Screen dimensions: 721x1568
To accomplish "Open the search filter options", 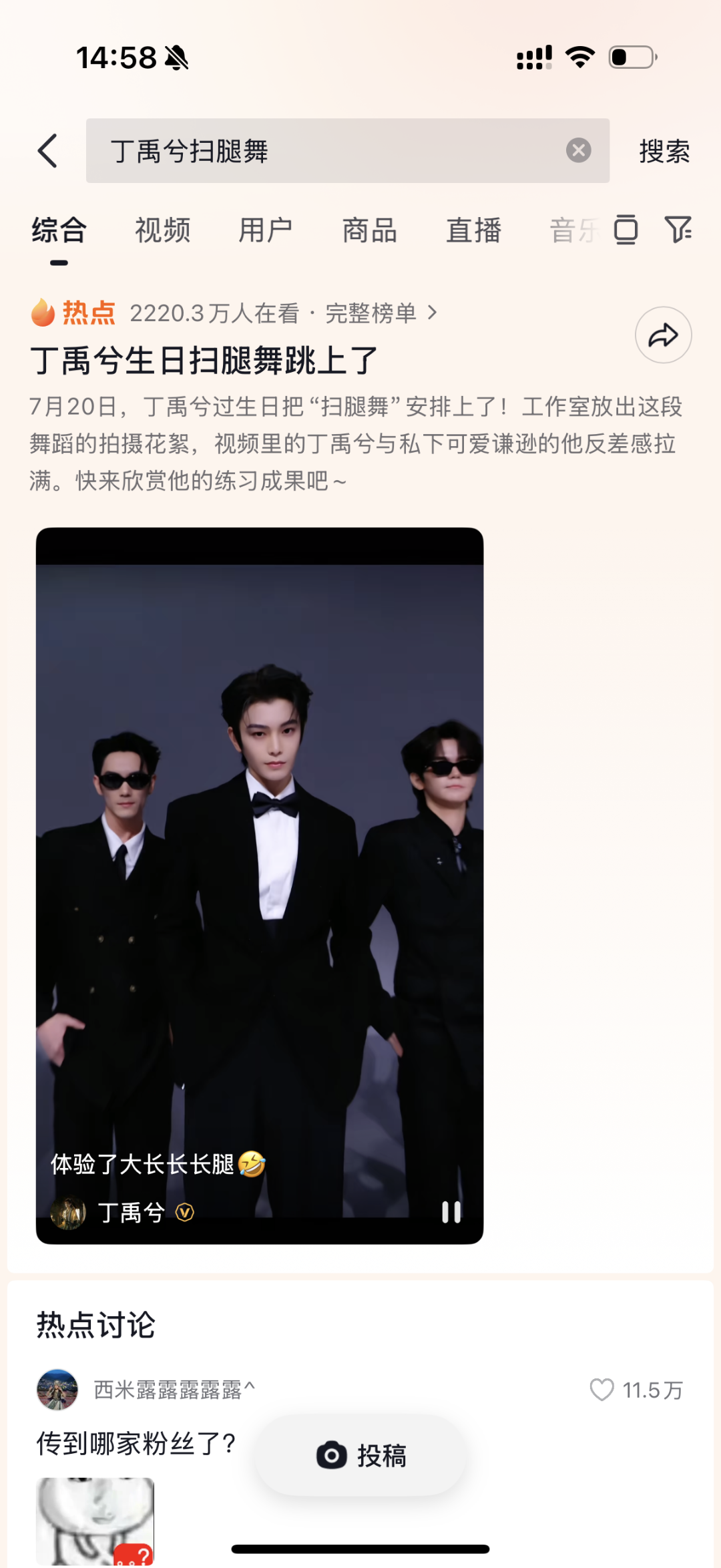I will 678,230.
